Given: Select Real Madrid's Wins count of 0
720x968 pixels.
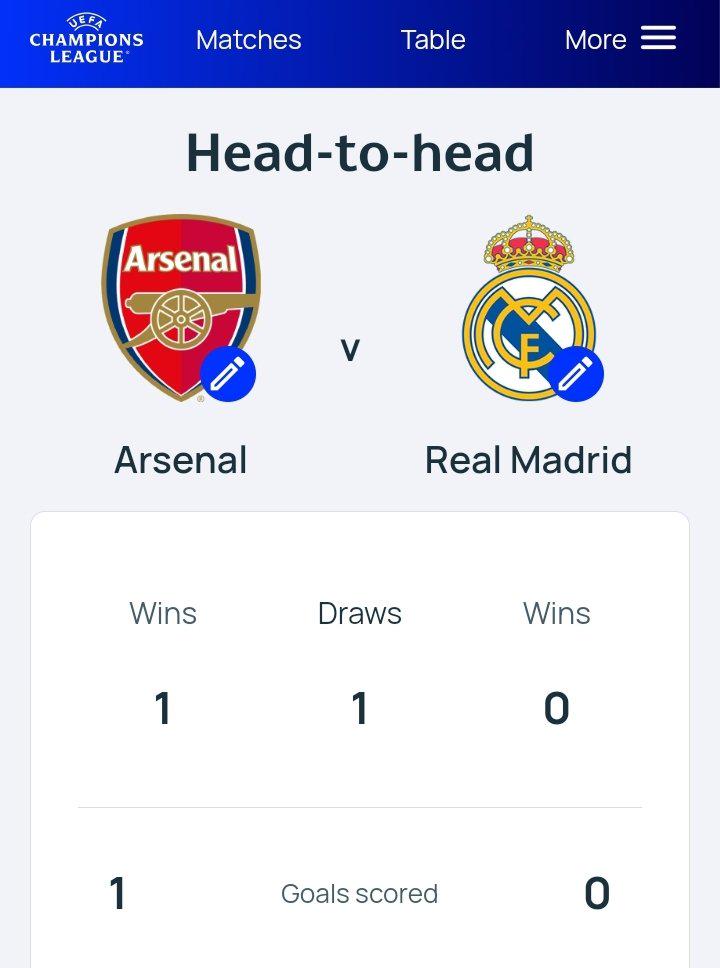Looking at the screenshot, I should pyautogui.click(x=557, y=709).
